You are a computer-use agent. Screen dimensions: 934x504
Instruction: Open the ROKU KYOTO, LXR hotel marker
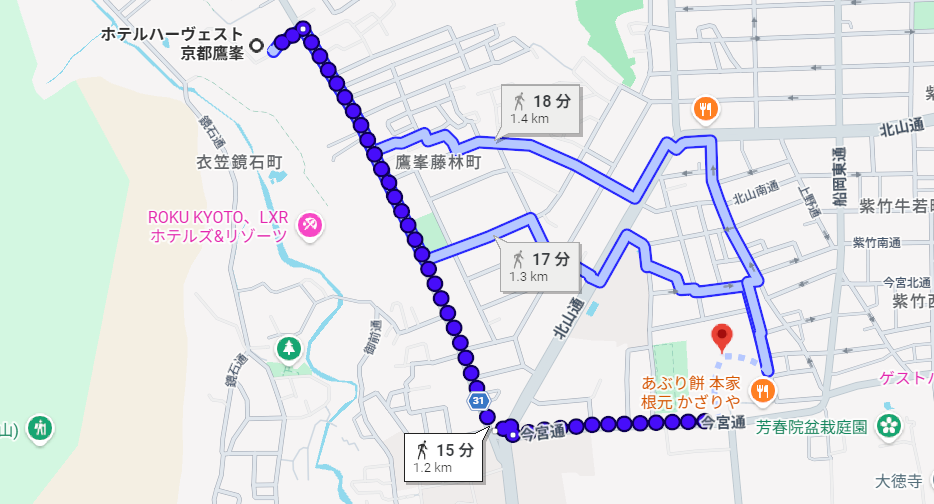(x=310, y=226)
